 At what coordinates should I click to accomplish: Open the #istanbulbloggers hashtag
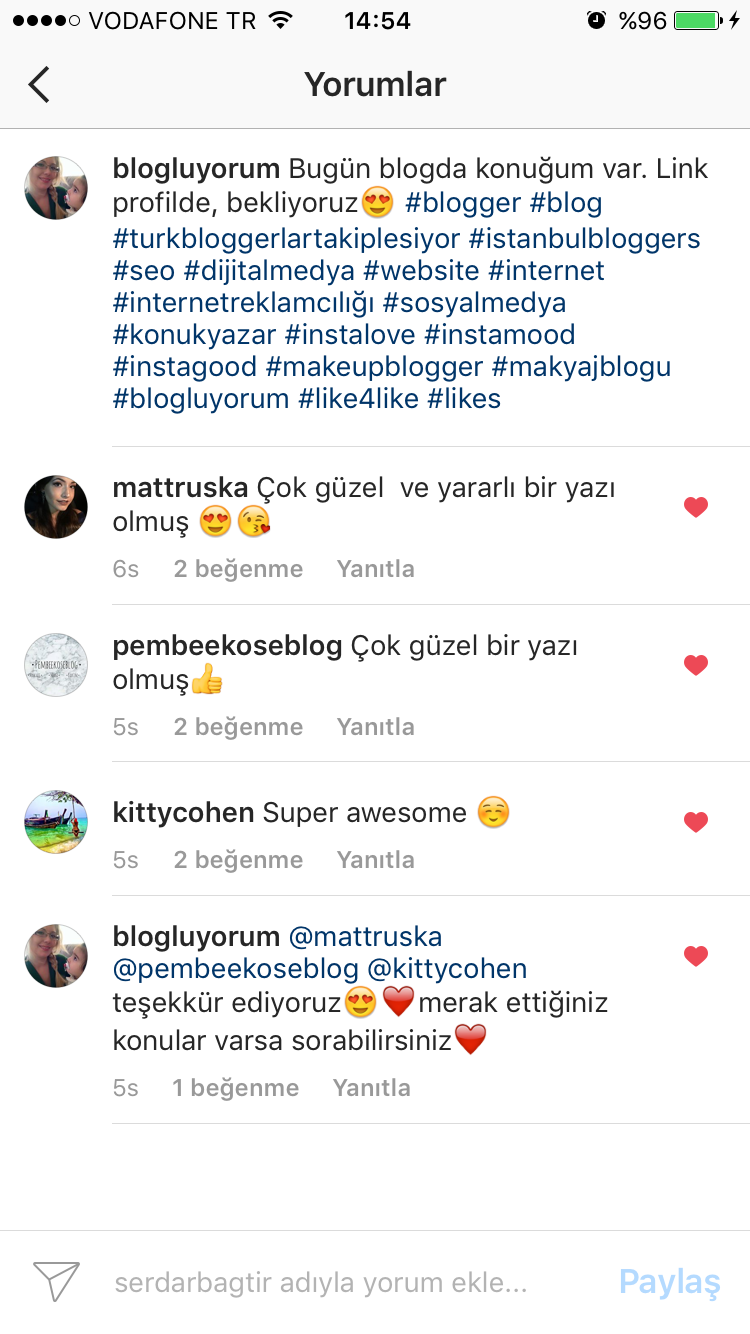585,239
